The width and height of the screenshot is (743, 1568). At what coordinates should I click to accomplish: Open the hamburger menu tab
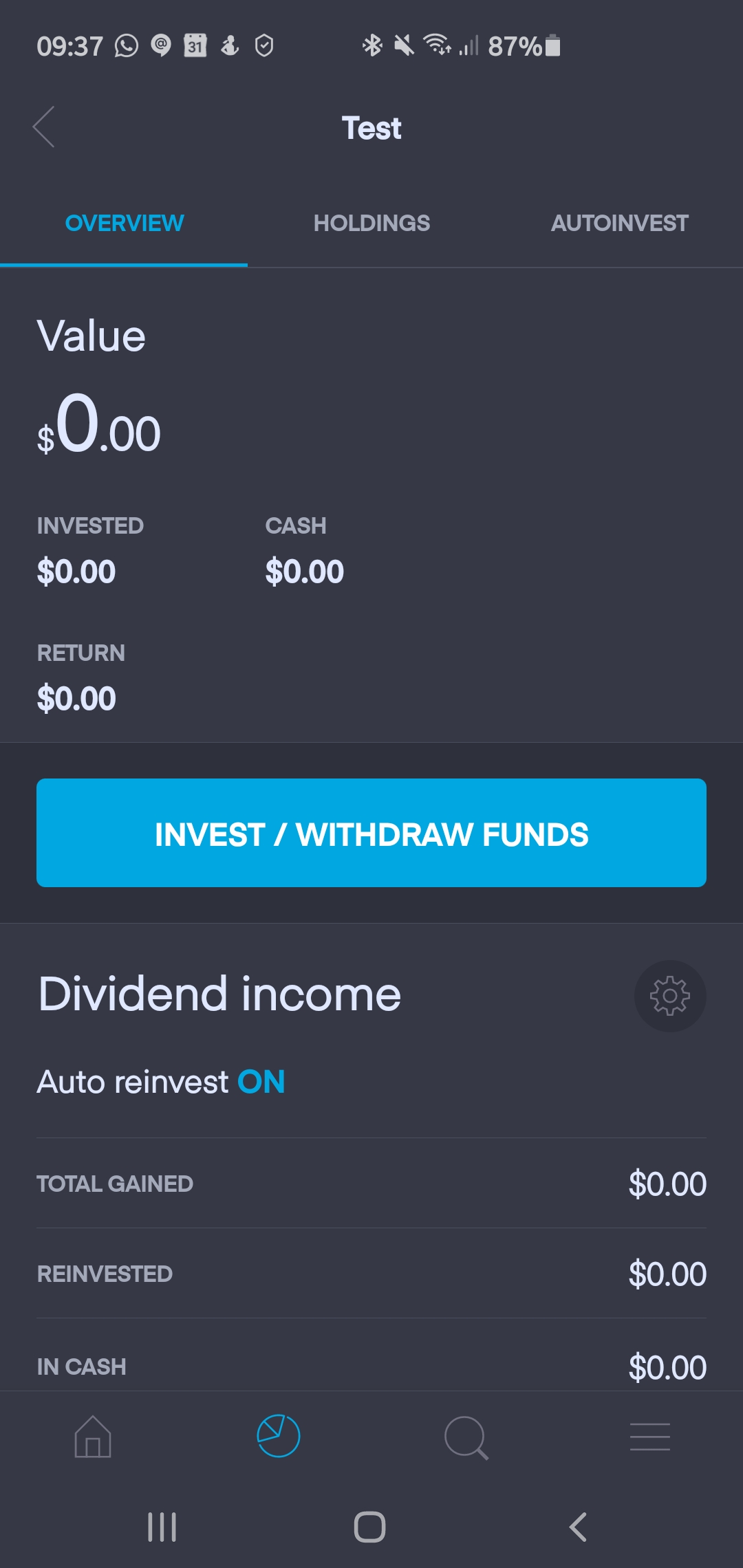(x=650, y=1437)
